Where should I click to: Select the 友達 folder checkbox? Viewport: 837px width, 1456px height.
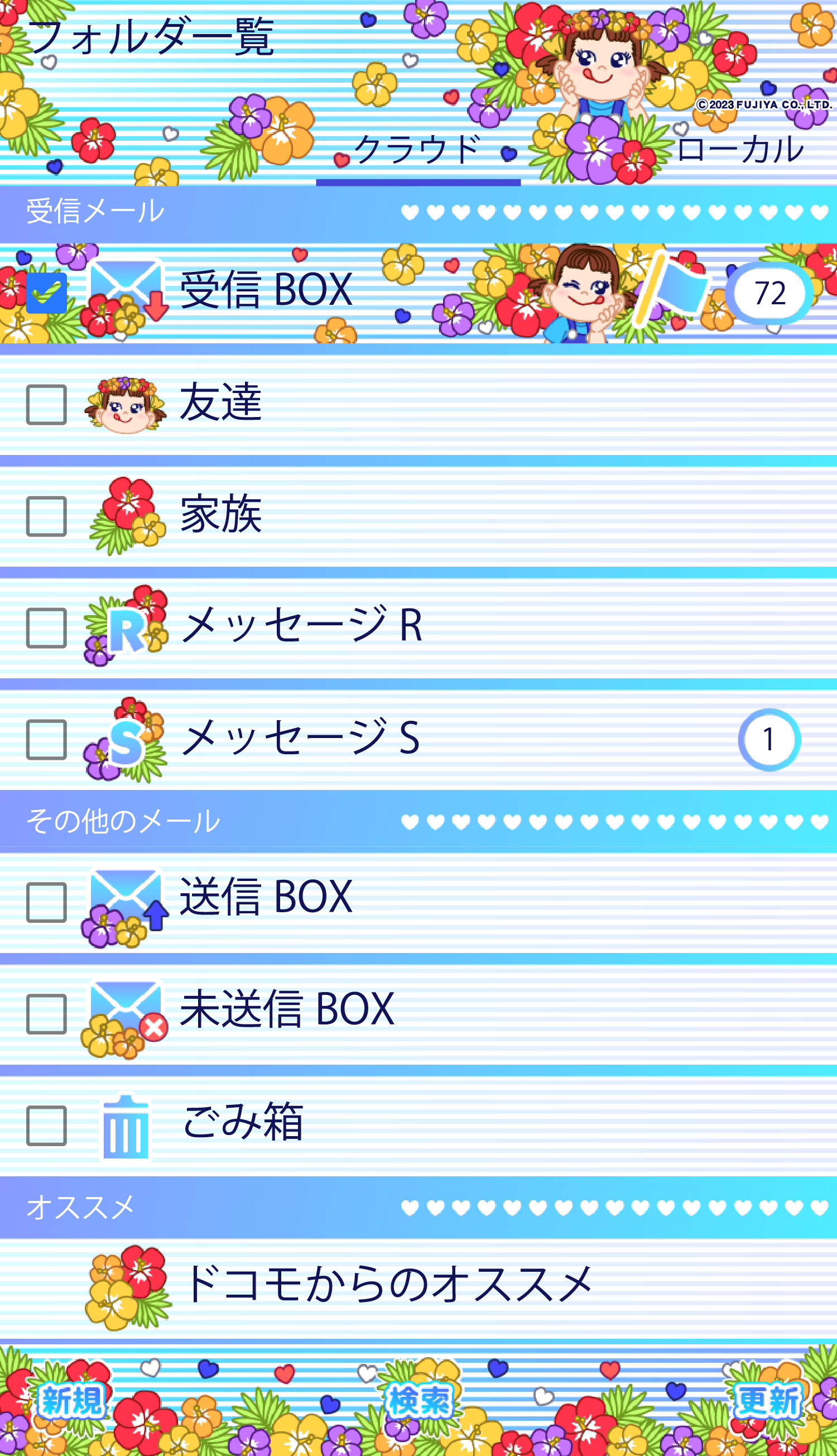point(46,405)
